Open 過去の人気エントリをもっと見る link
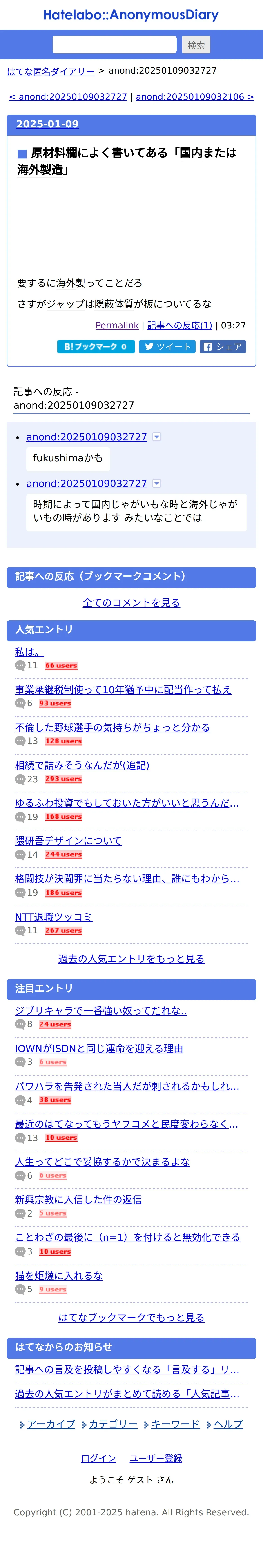This screenshot has height=1568, width=263. point(131,959)
